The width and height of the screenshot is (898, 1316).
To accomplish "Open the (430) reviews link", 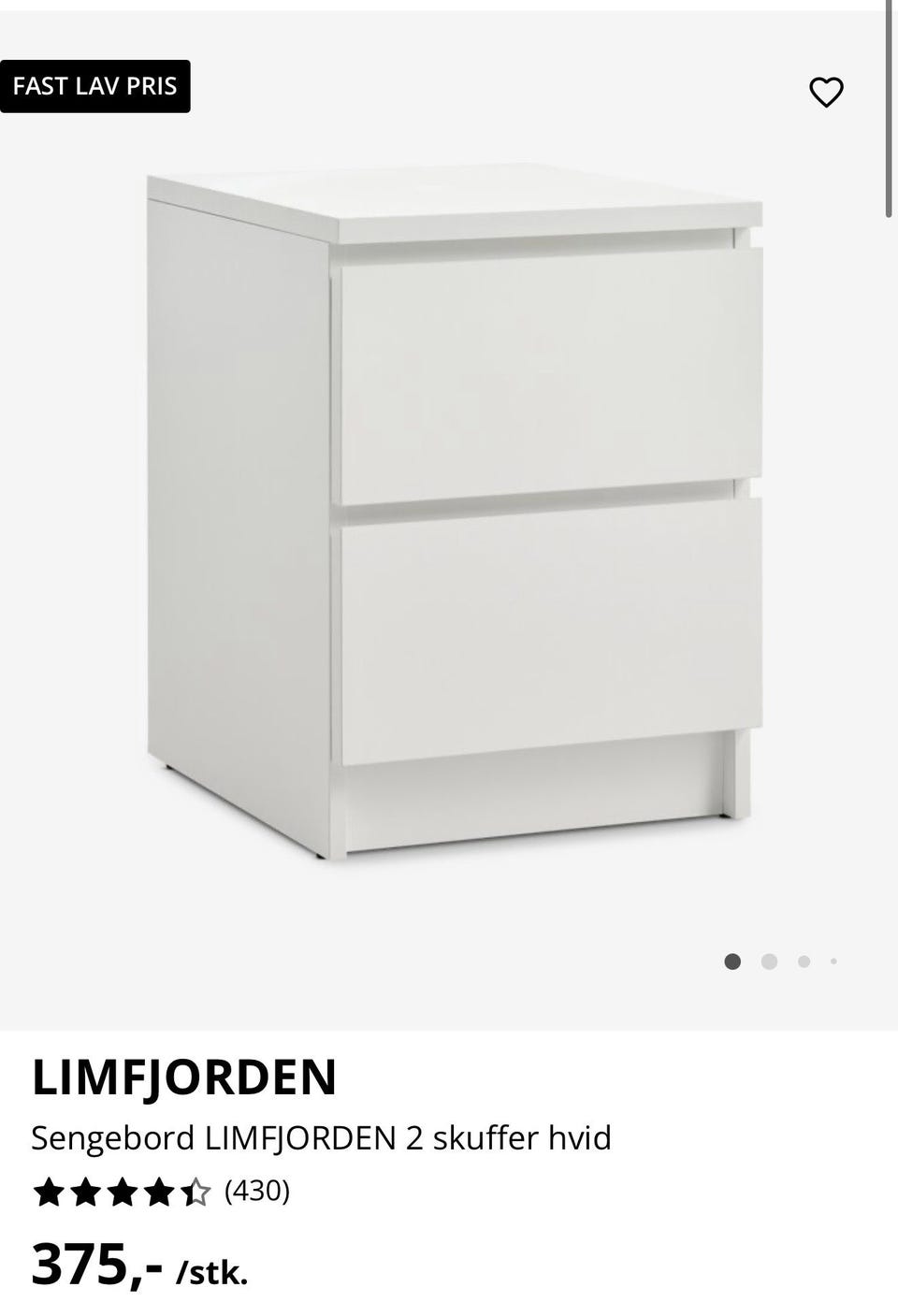I will [257, 1192].
